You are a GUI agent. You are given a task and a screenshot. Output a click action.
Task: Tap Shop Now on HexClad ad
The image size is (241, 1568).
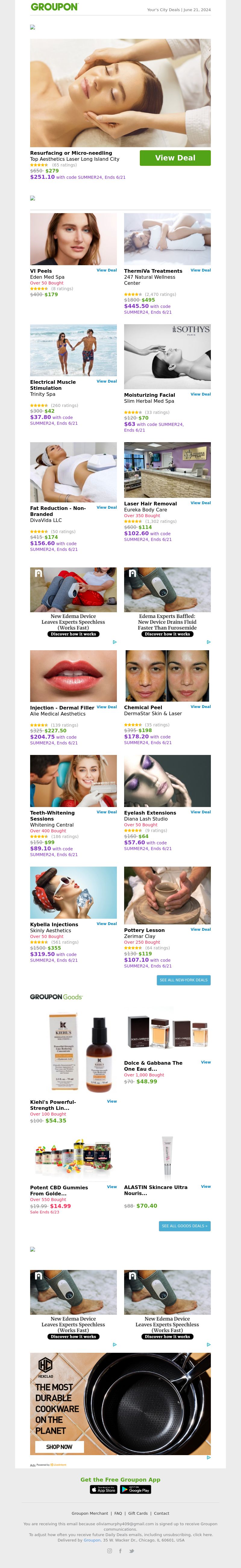coord(59,1446)
